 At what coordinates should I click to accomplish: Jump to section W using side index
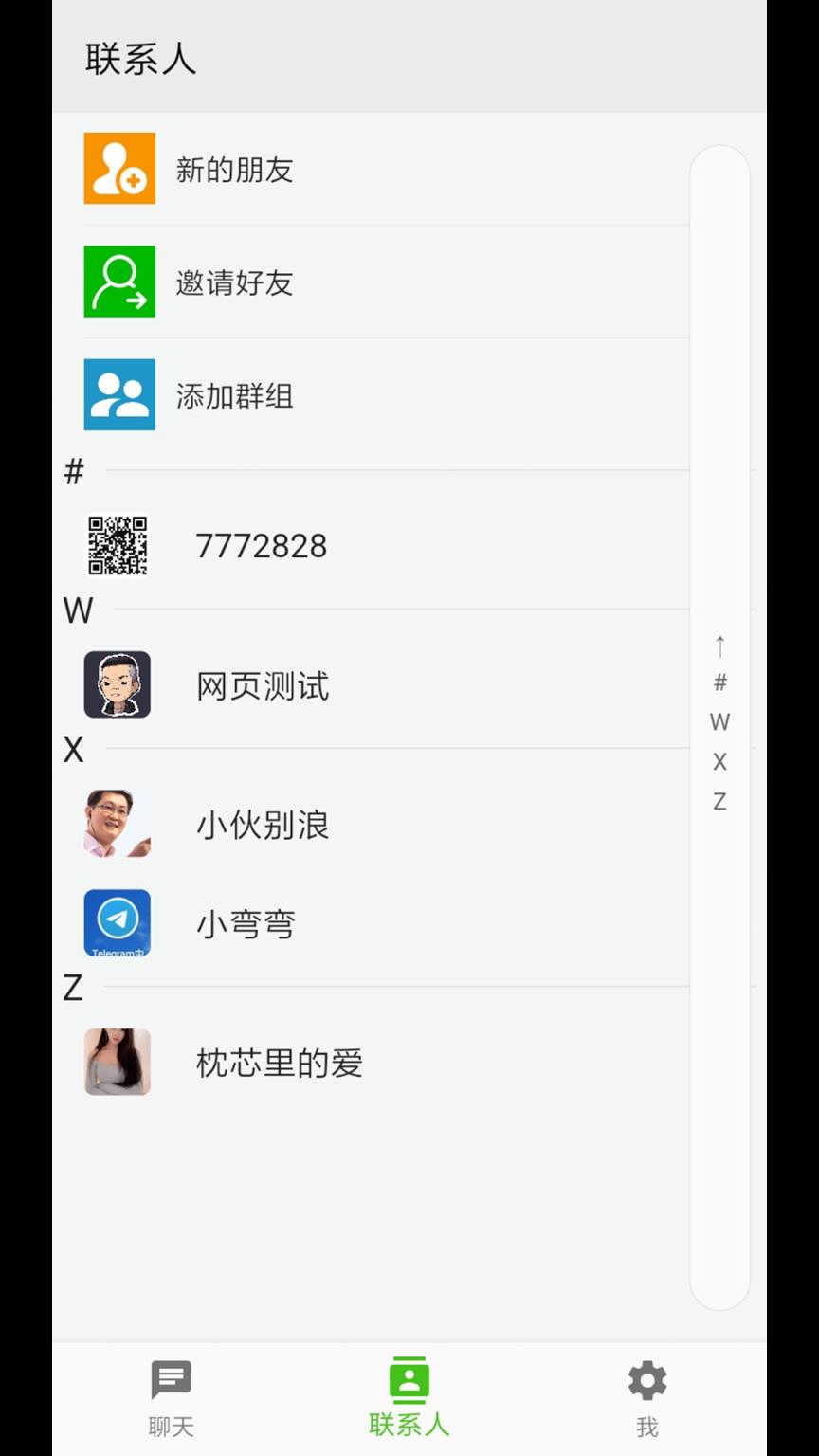tap(719, 721)
